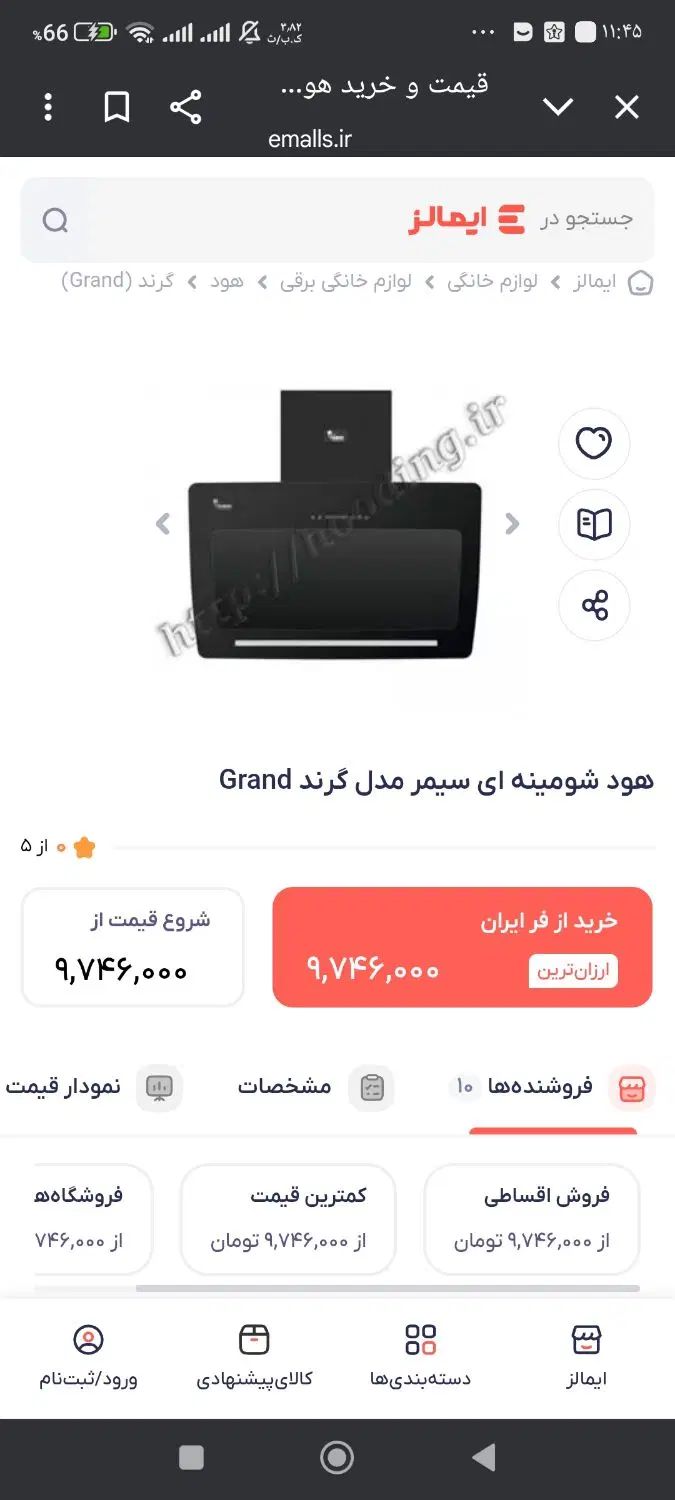The image size is (675, 1500).
Task: Bookmark this page in the browser
Action: click(x=117, y=107)
